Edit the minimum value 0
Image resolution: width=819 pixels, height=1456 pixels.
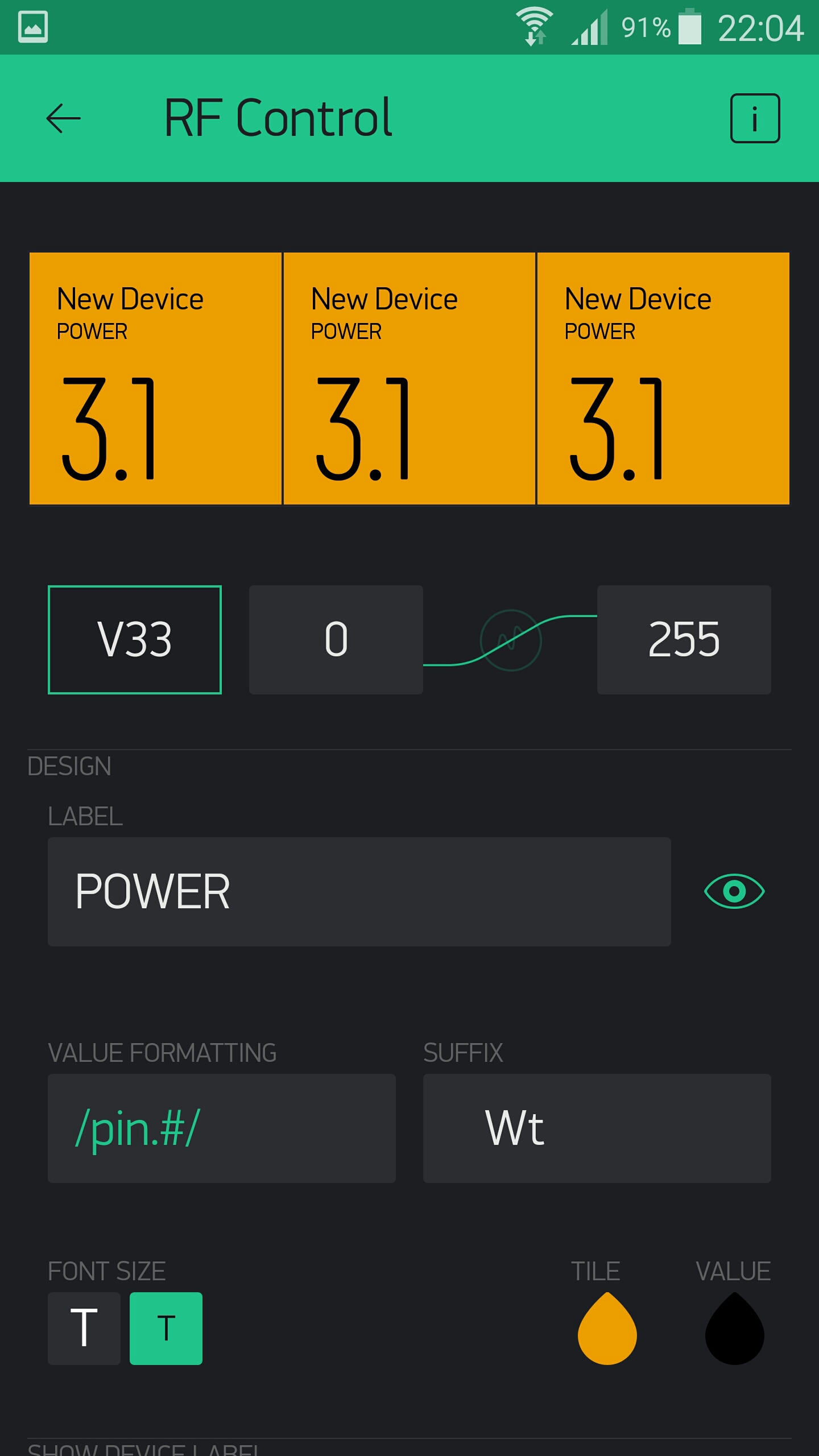tap(336, 640)
